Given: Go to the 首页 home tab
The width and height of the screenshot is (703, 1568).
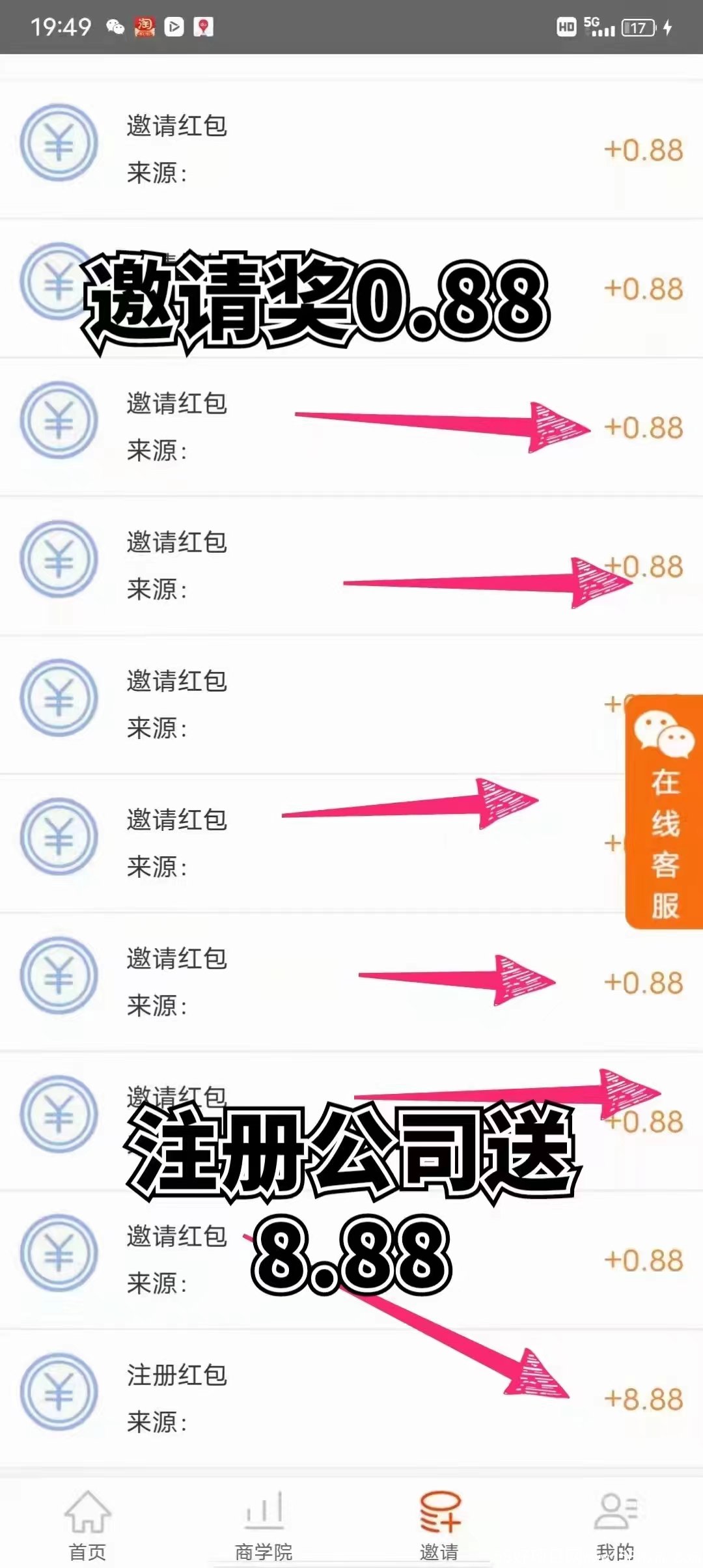Looking at the screenshot, I should click(x=87, y=1525).
